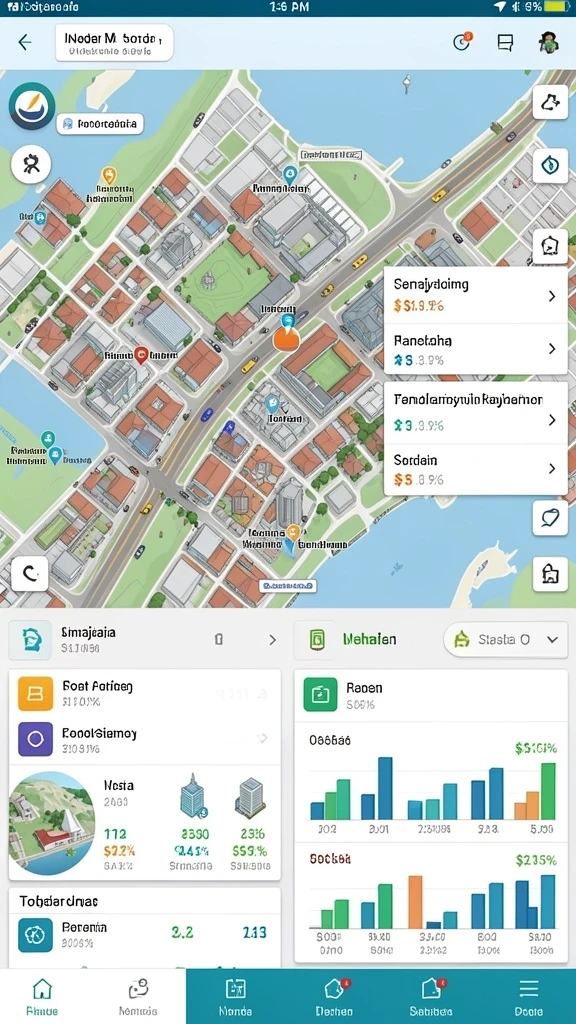Tap the search field at the top
The height and width of the screenshot is (1024, 576).
point(114,43)
